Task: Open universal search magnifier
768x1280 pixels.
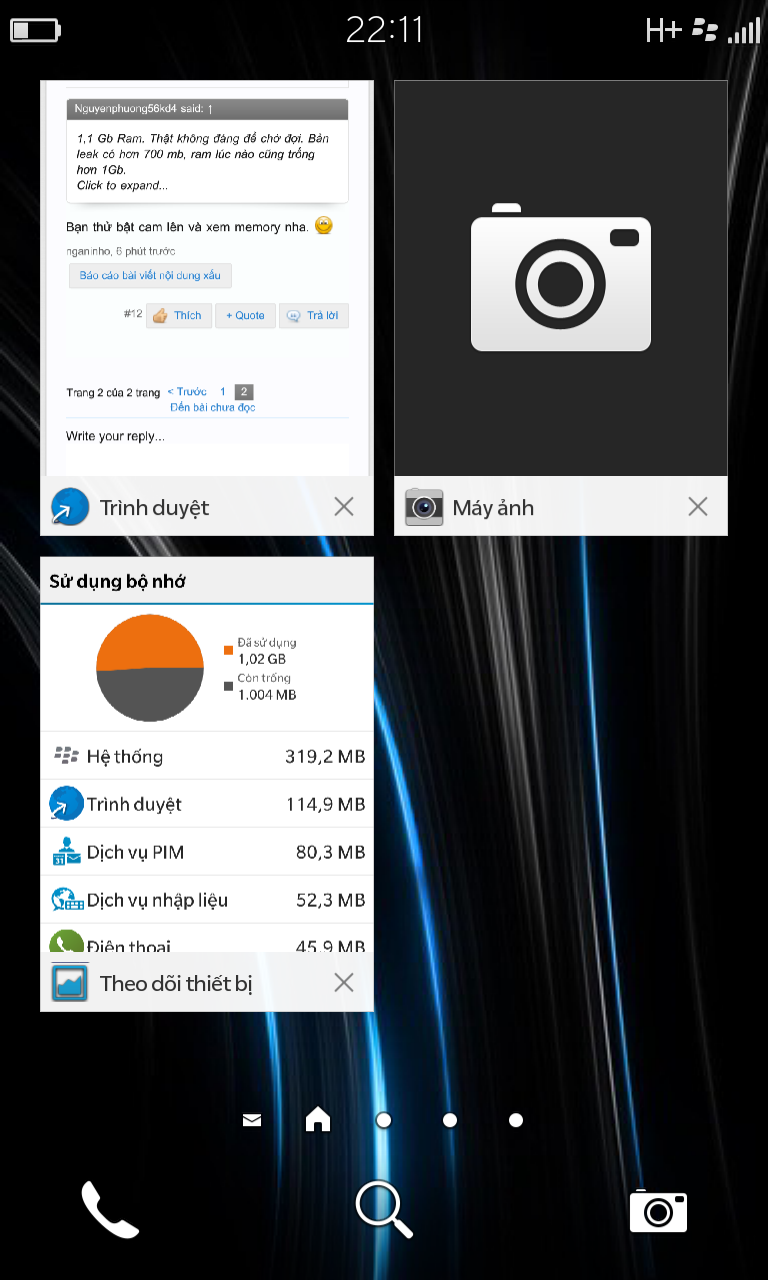Action: (385, 1210)
